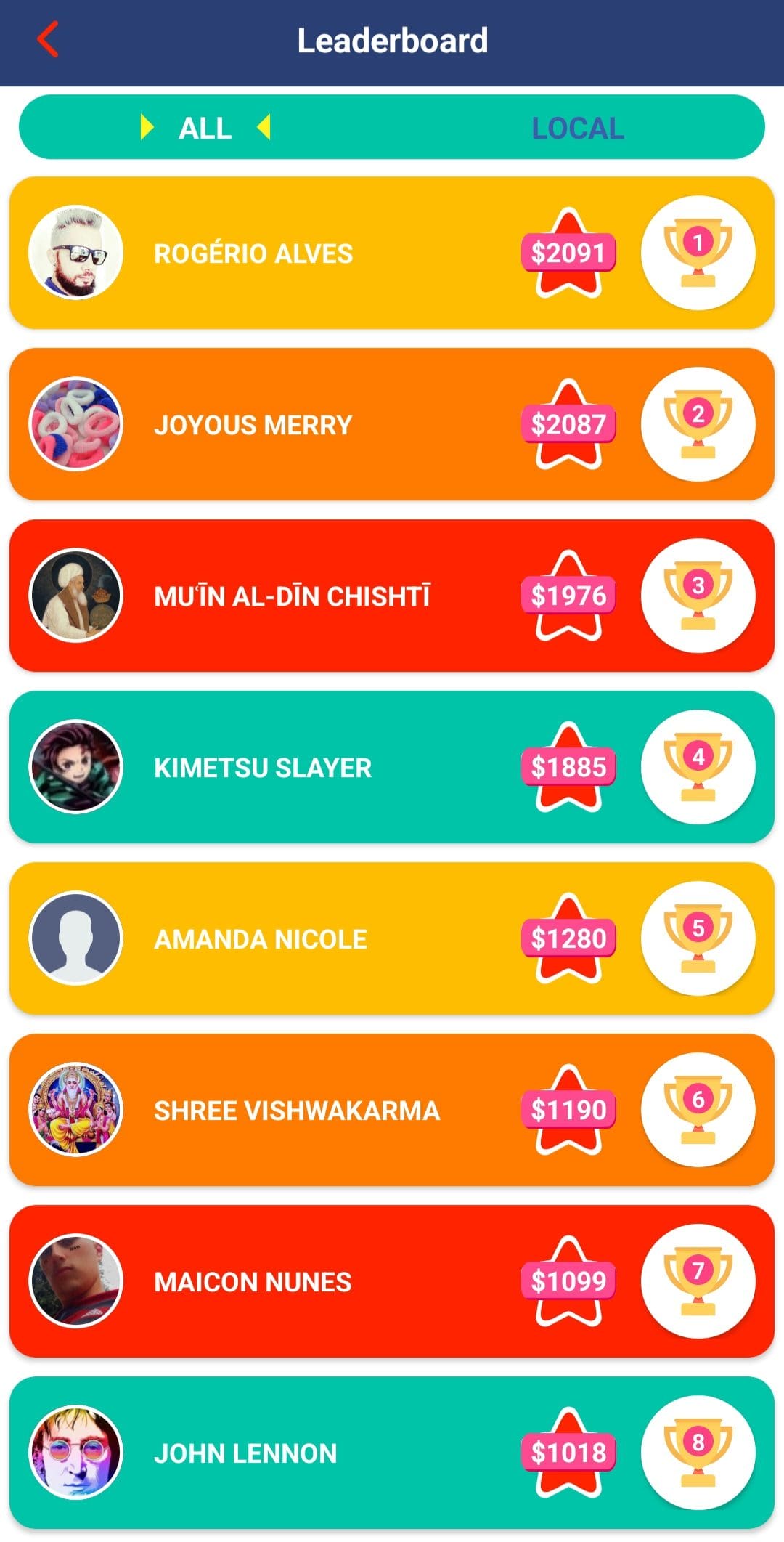
Task: Open Kimetsu Slayer's leaderboard entry
Action: (392, 767)
